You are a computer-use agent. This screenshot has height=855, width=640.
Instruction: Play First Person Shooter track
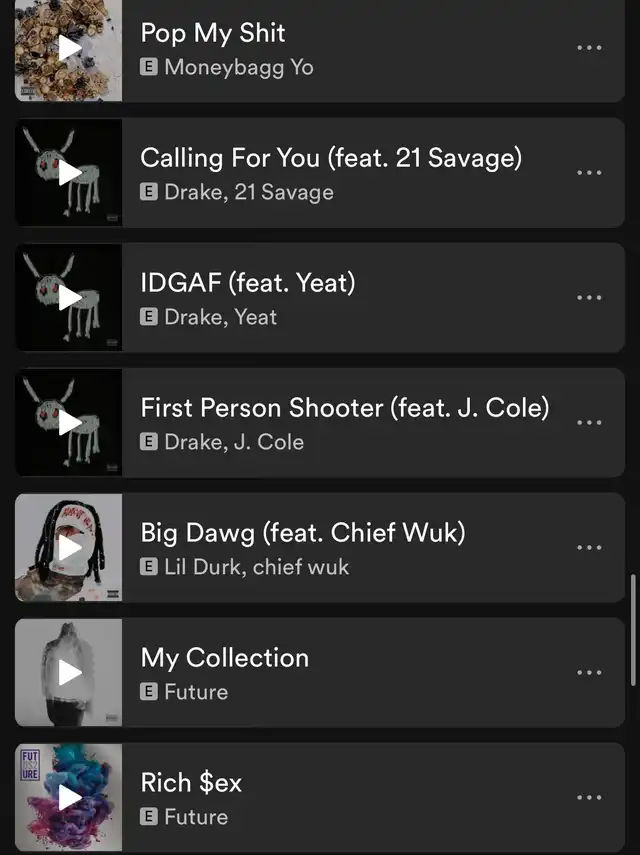pos(69,423)
